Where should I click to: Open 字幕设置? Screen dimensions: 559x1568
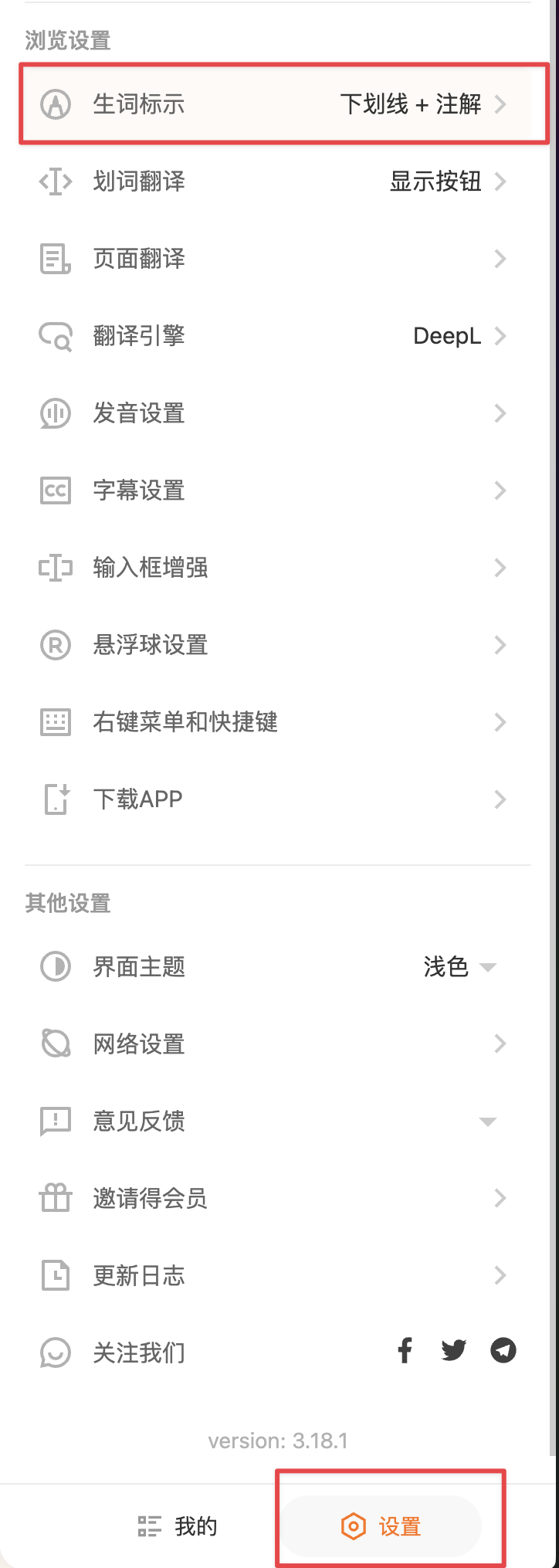click(278, 490)
